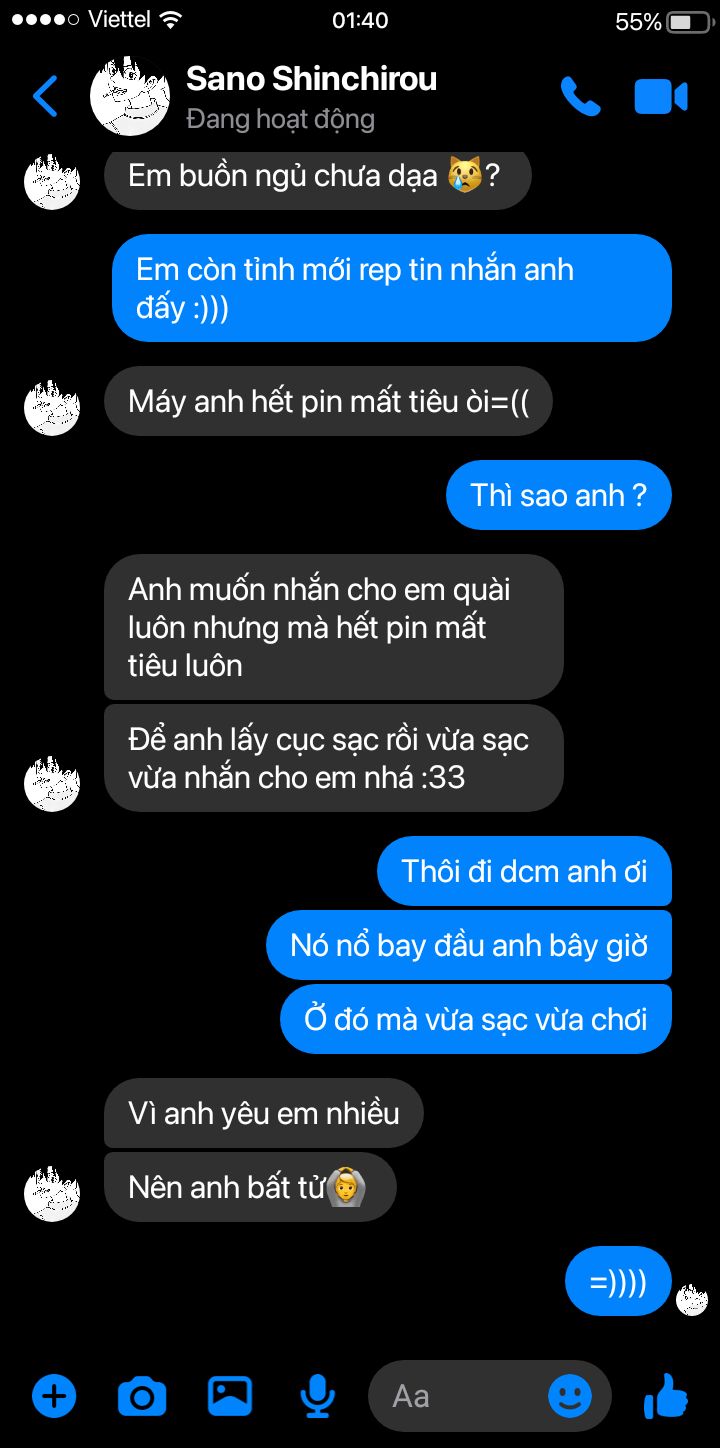Open the plus menu for more actions
720x1448 pixels.
pos(54,1395)
